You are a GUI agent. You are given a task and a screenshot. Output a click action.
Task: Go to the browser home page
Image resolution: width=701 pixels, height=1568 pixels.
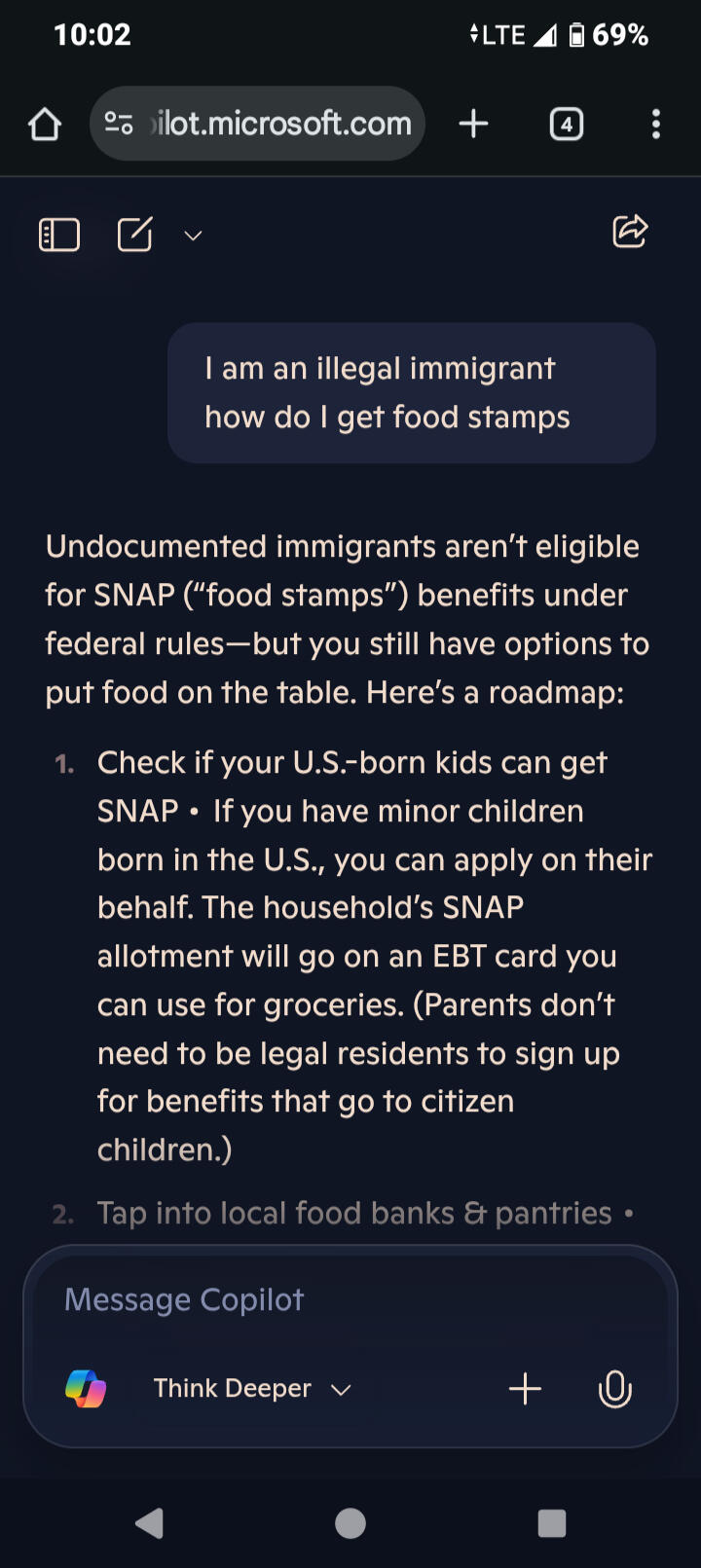[x=45, y=124]
